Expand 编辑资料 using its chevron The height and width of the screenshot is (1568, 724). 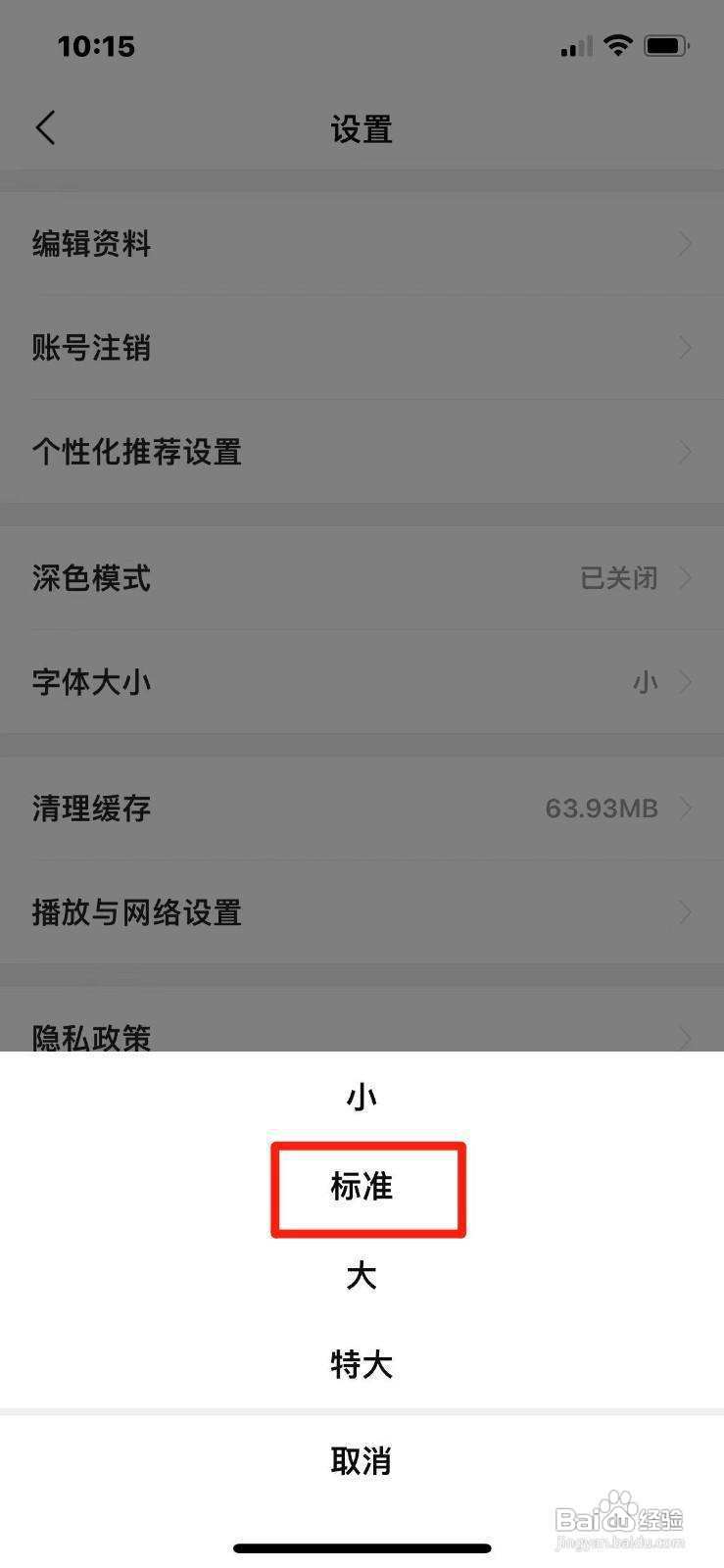tap(685, 244)
